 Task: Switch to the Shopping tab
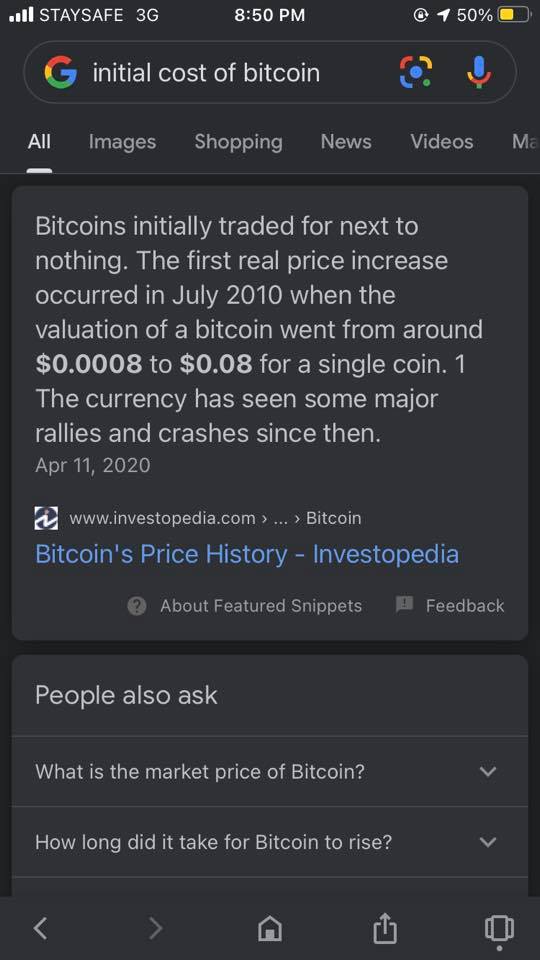click(238, 142)
